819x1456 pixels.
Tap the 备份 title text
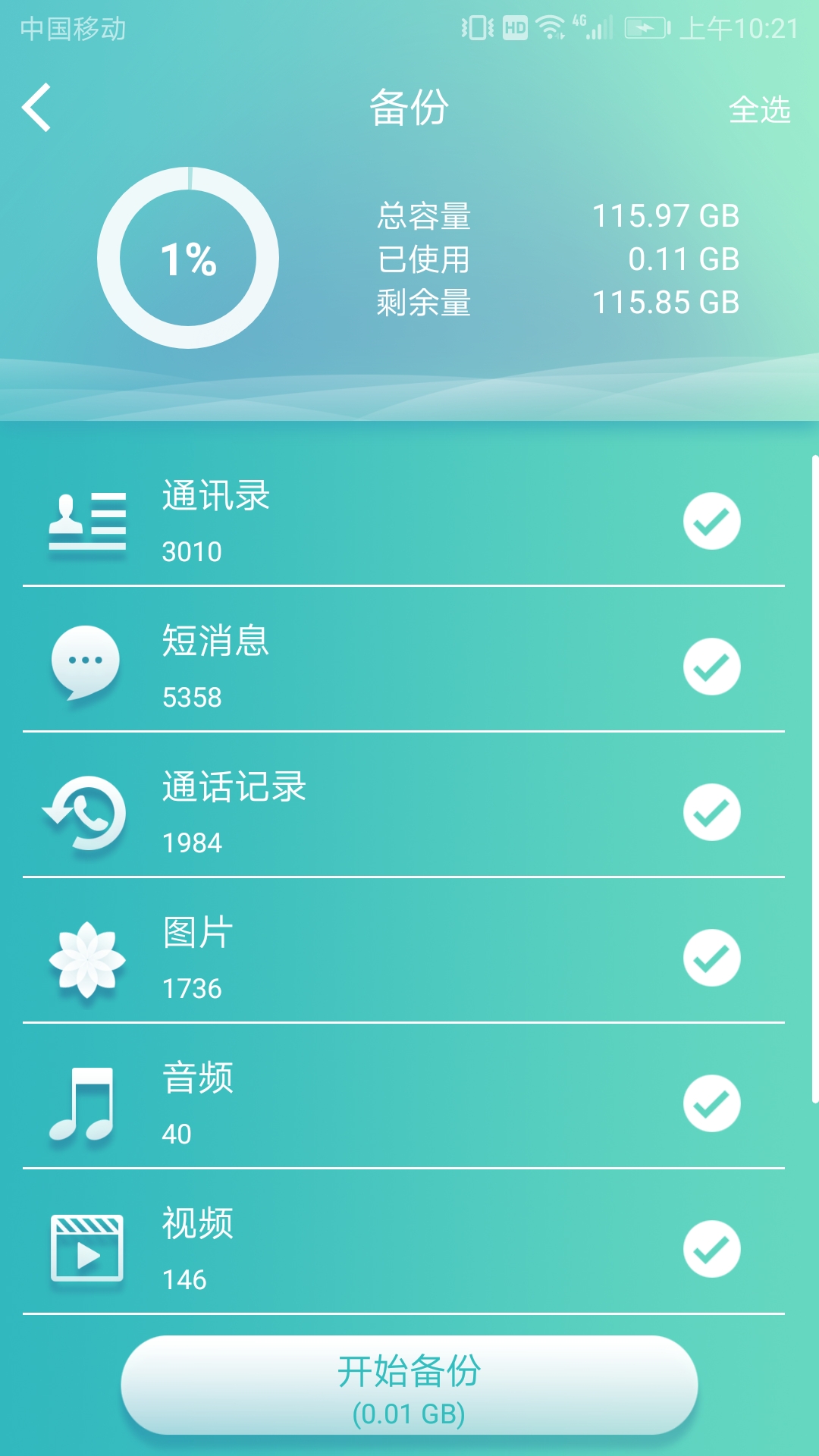[408, 108]
